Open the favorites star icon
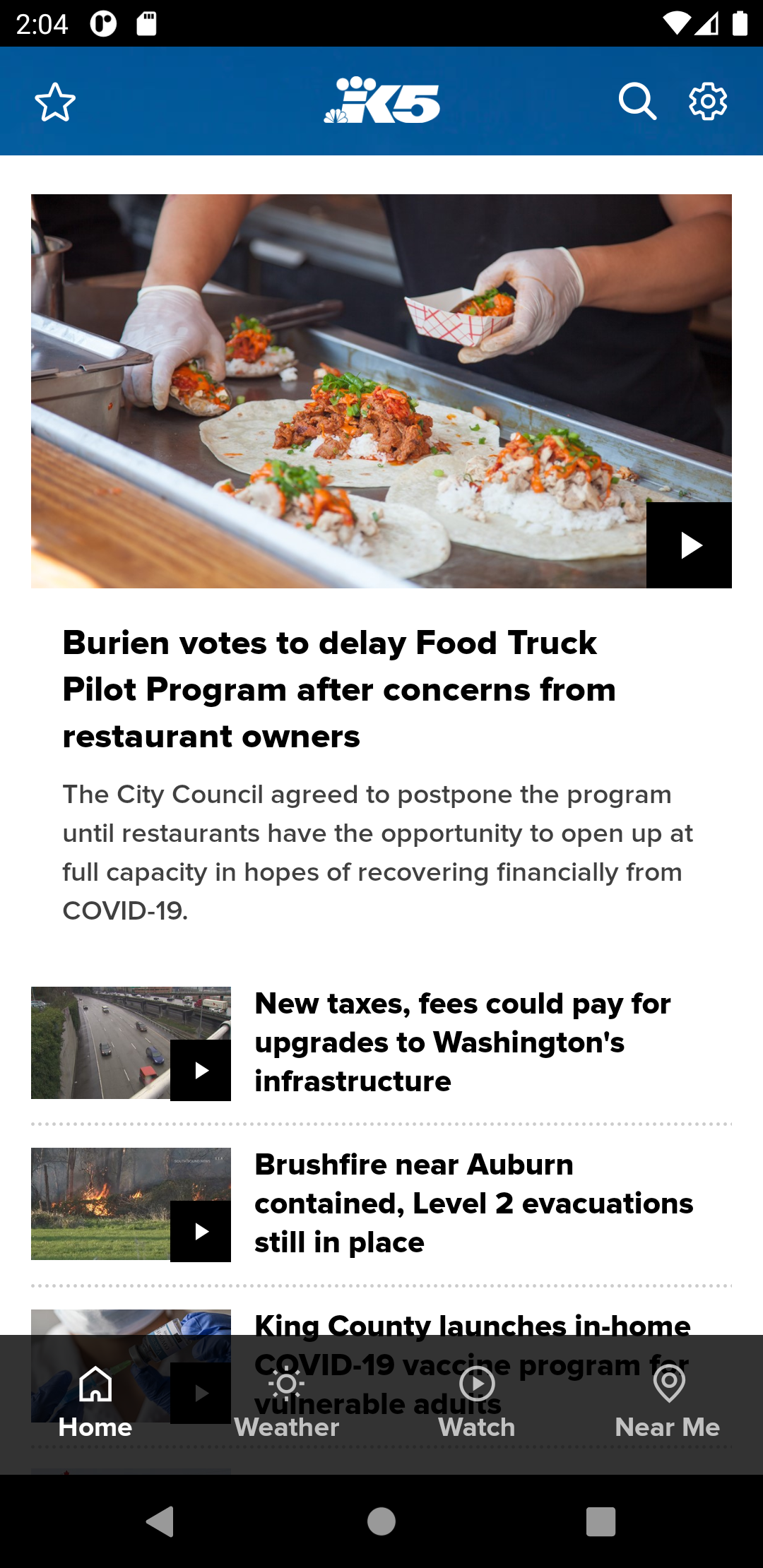This screenshot has width=763, height=1568. [55, 102]
